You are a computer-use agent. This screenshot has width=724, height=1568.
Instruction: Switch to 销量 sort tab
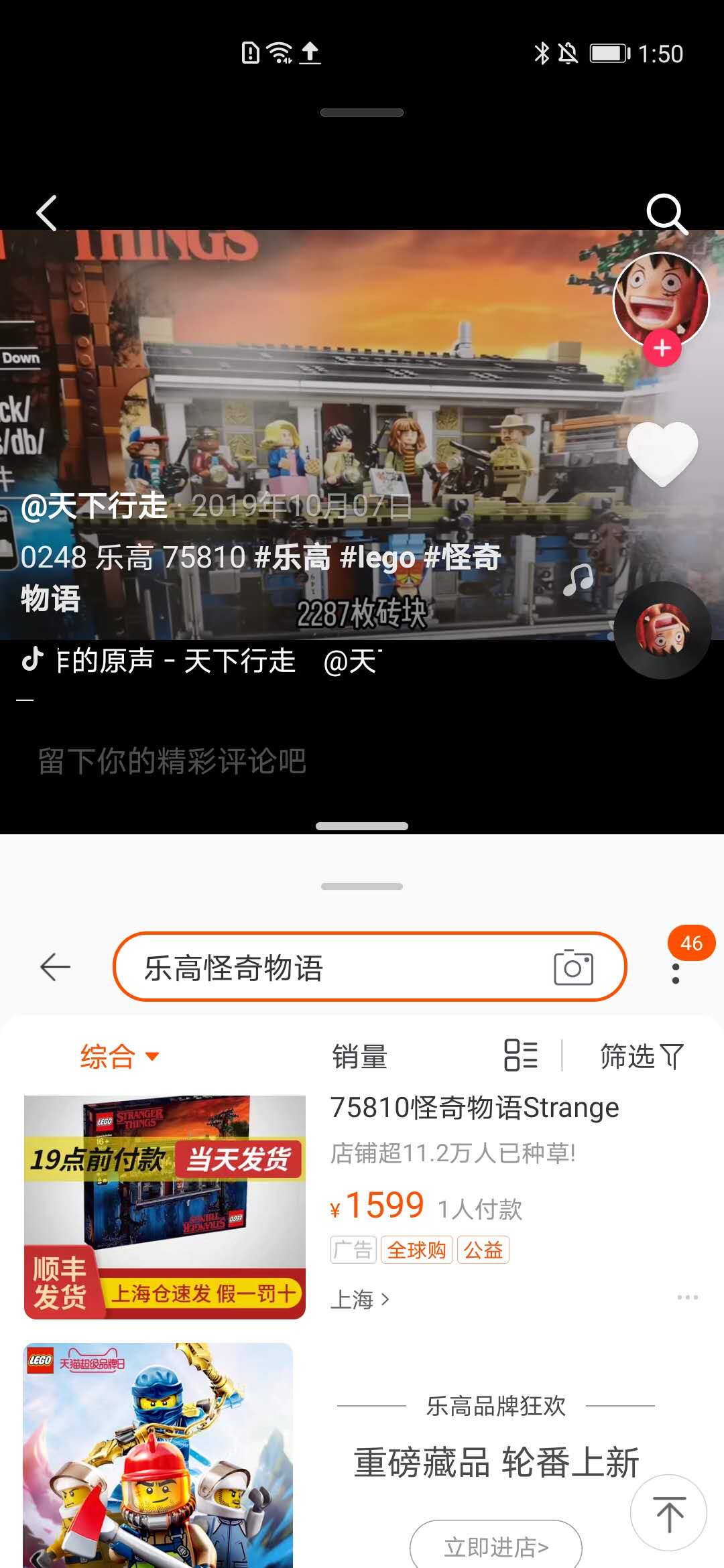pos(359,1055)
